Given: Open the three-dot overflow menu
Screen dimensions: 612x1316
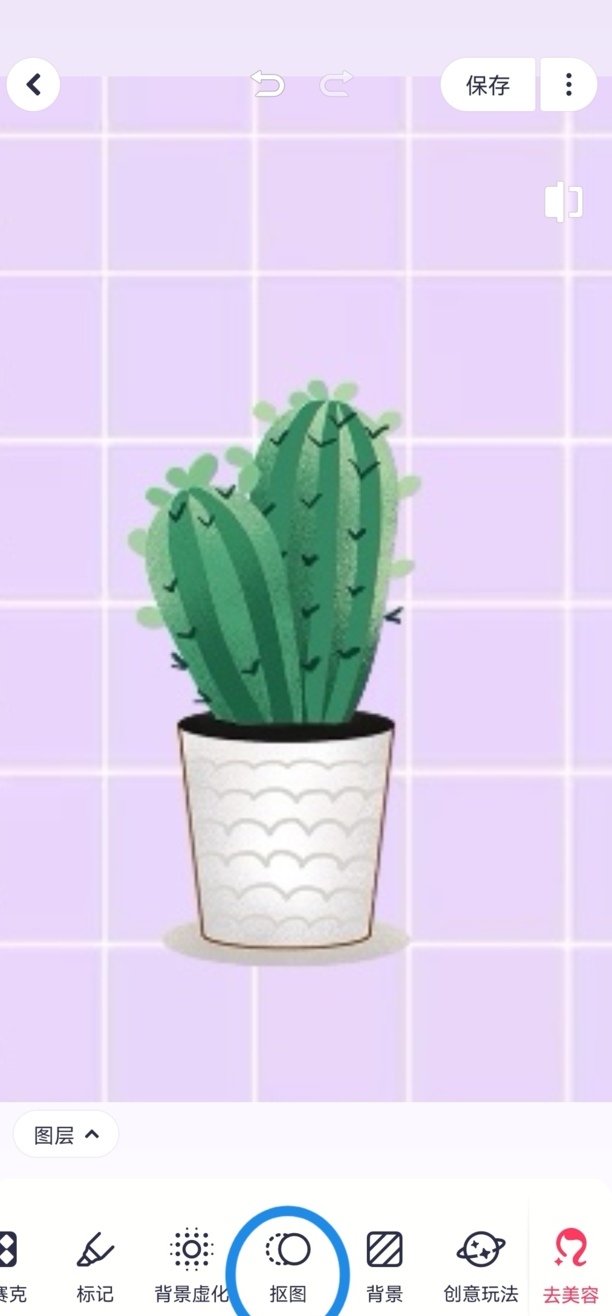Looking at the screenshot, I should tap(568, 85).
